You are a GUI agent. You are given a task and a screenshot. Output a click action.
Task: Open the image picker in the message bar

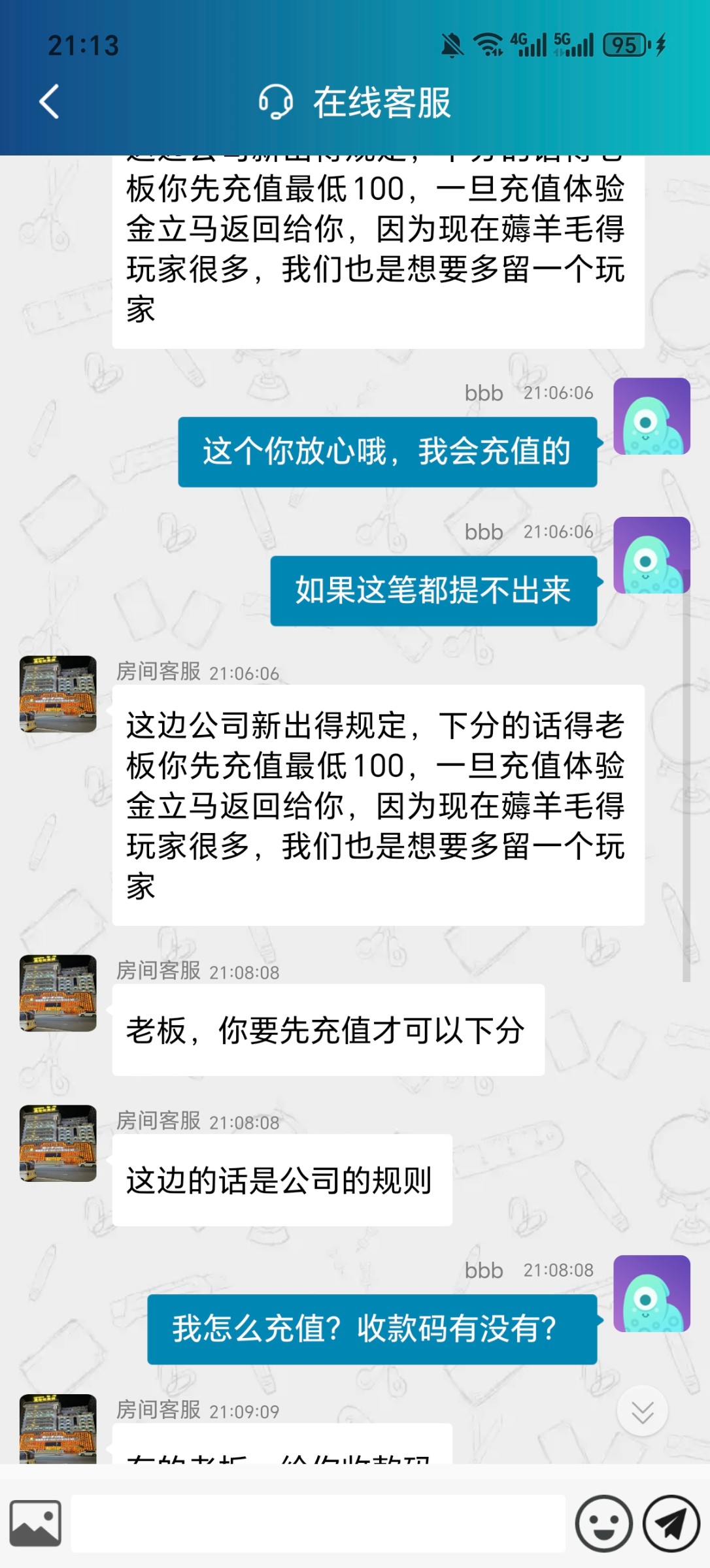(36, 1522)
